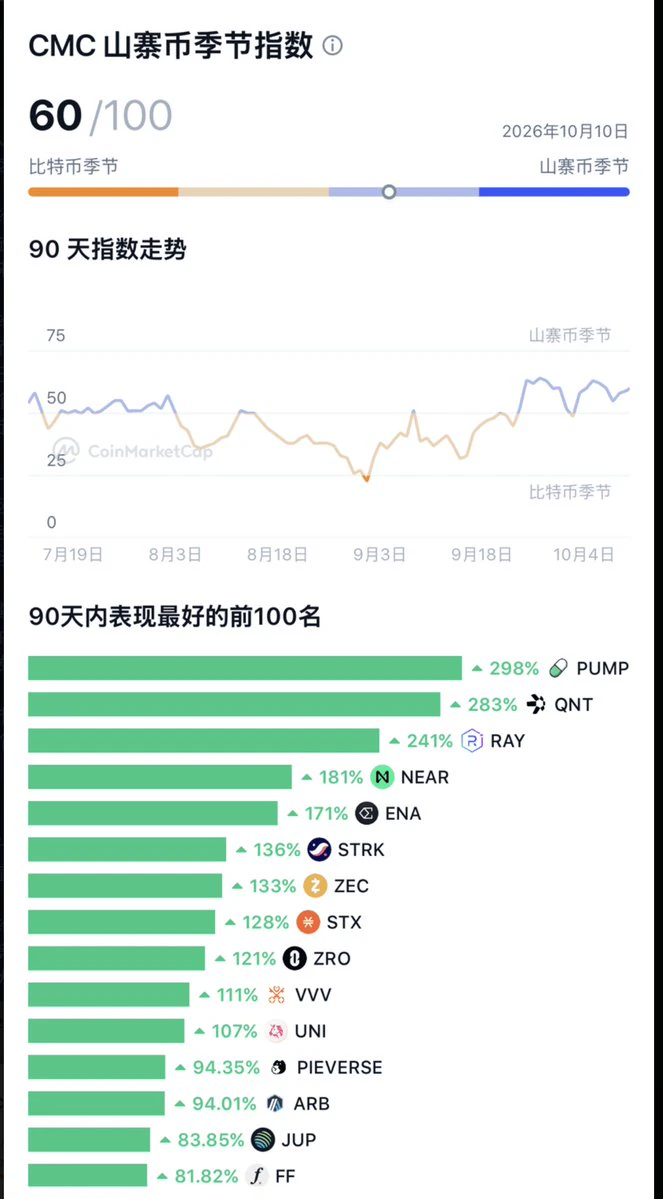Select the STRK entry
663x1199 pixels.
click(x=329, y=850)
